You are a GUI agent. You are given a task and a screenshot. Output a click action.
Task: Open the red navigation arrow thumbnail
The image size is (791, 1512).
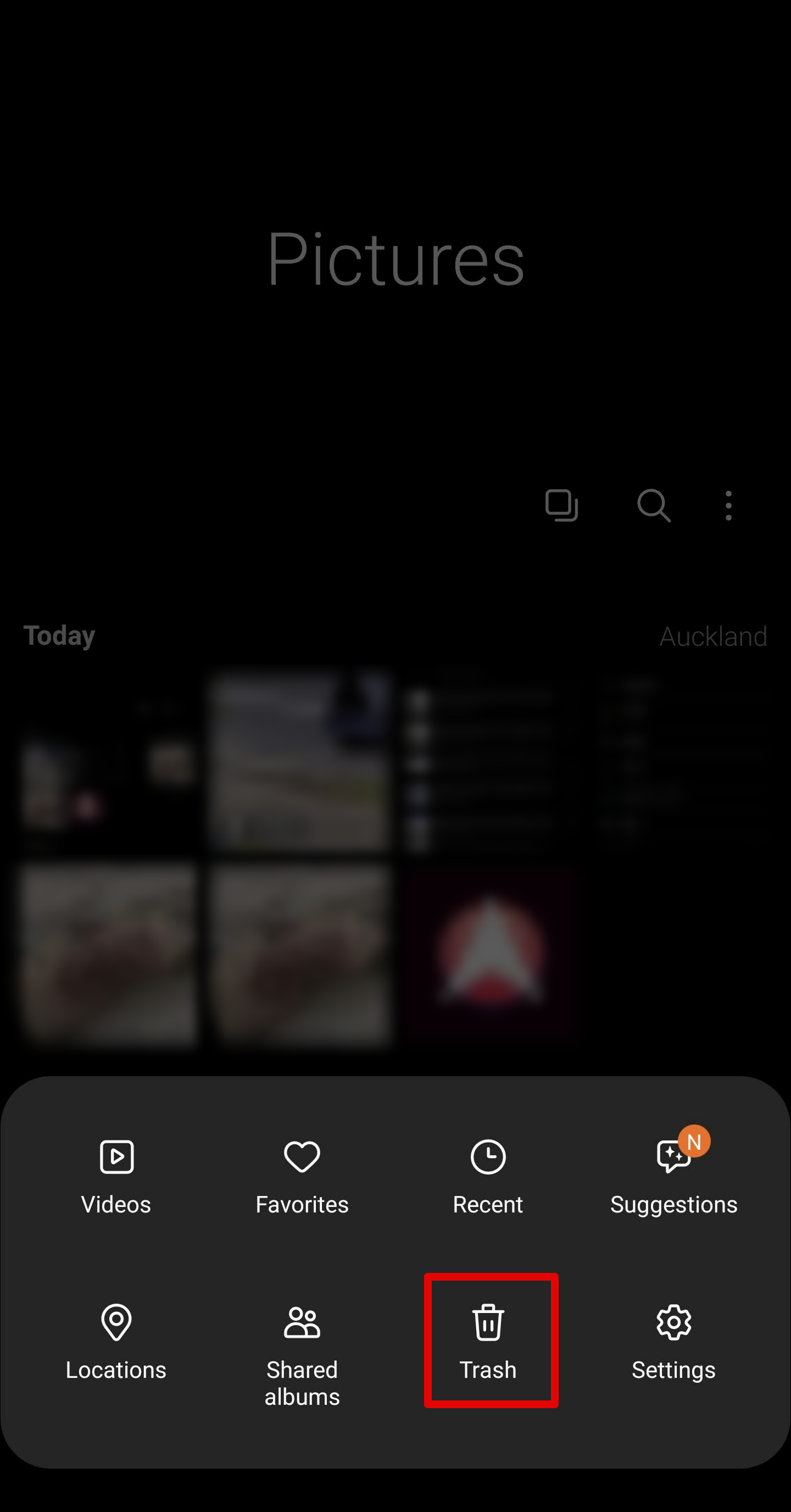point(490,951)
